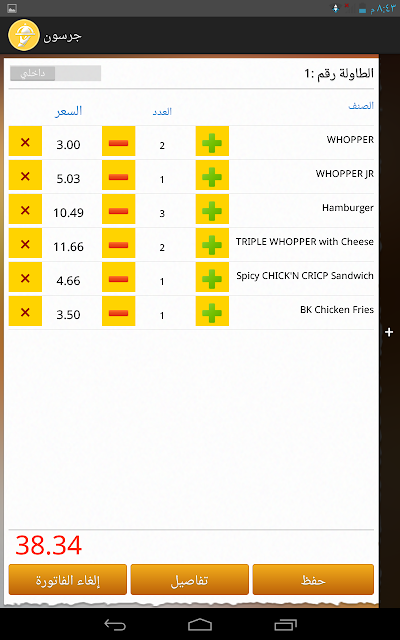Tap the حفظ save button
This screenshot has width=400, height=640.
tap(313, 579)
